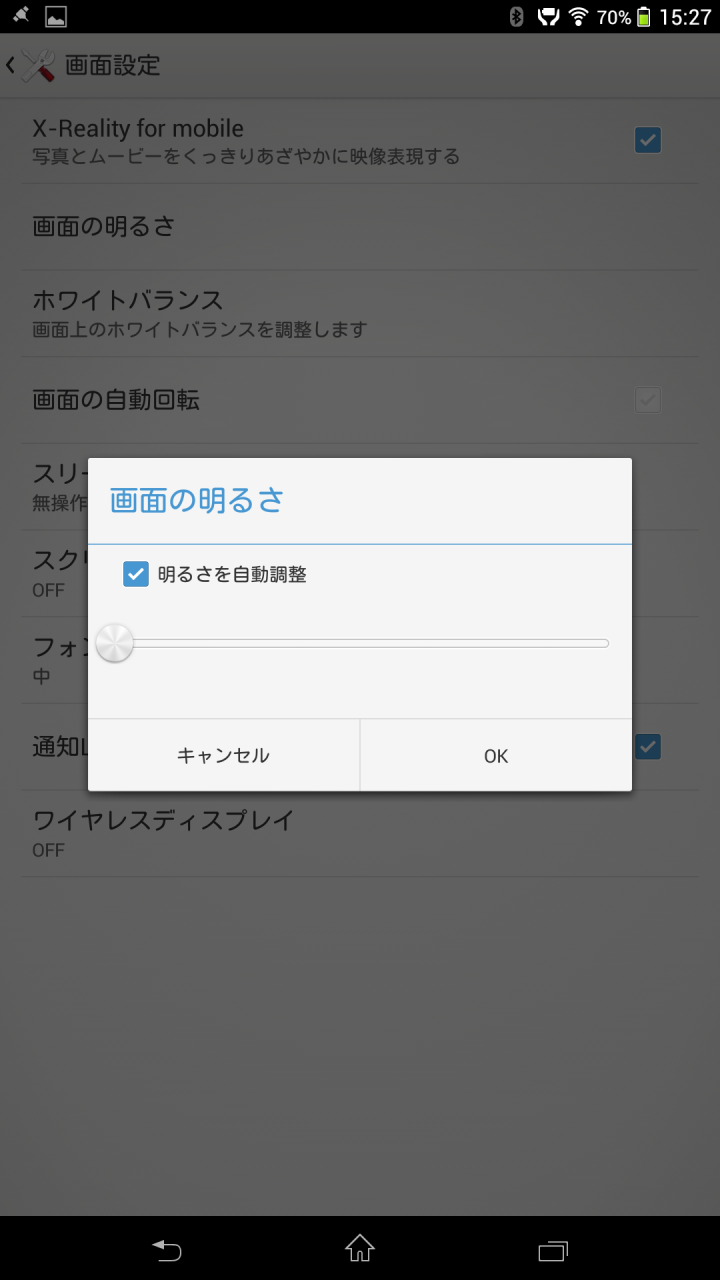Tap the brightness slider track

tap(360, 643)
